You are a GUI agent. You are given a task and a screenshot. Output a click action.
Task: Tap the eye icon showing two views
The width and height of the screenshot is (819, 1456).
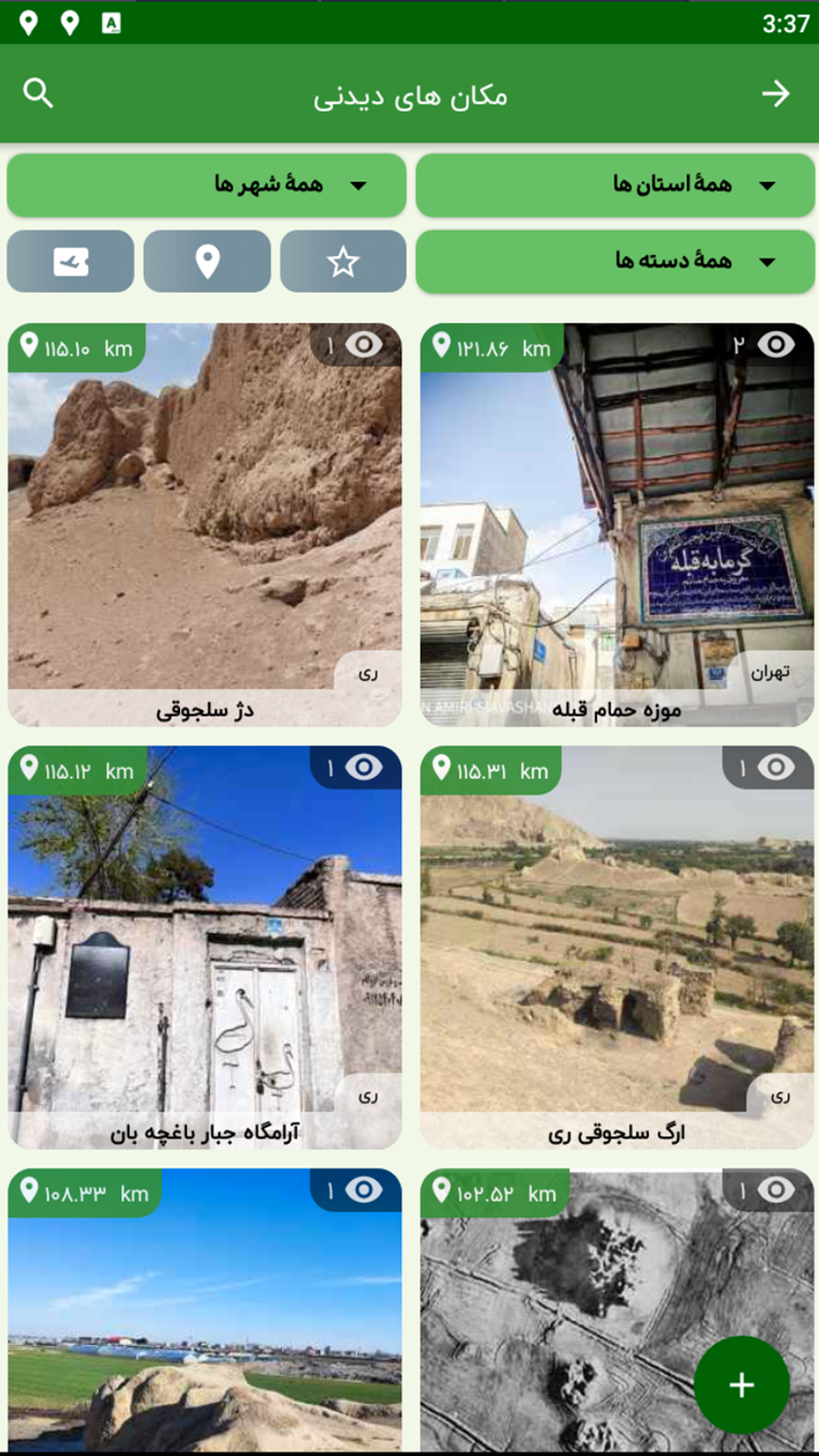tap(774, 344)
